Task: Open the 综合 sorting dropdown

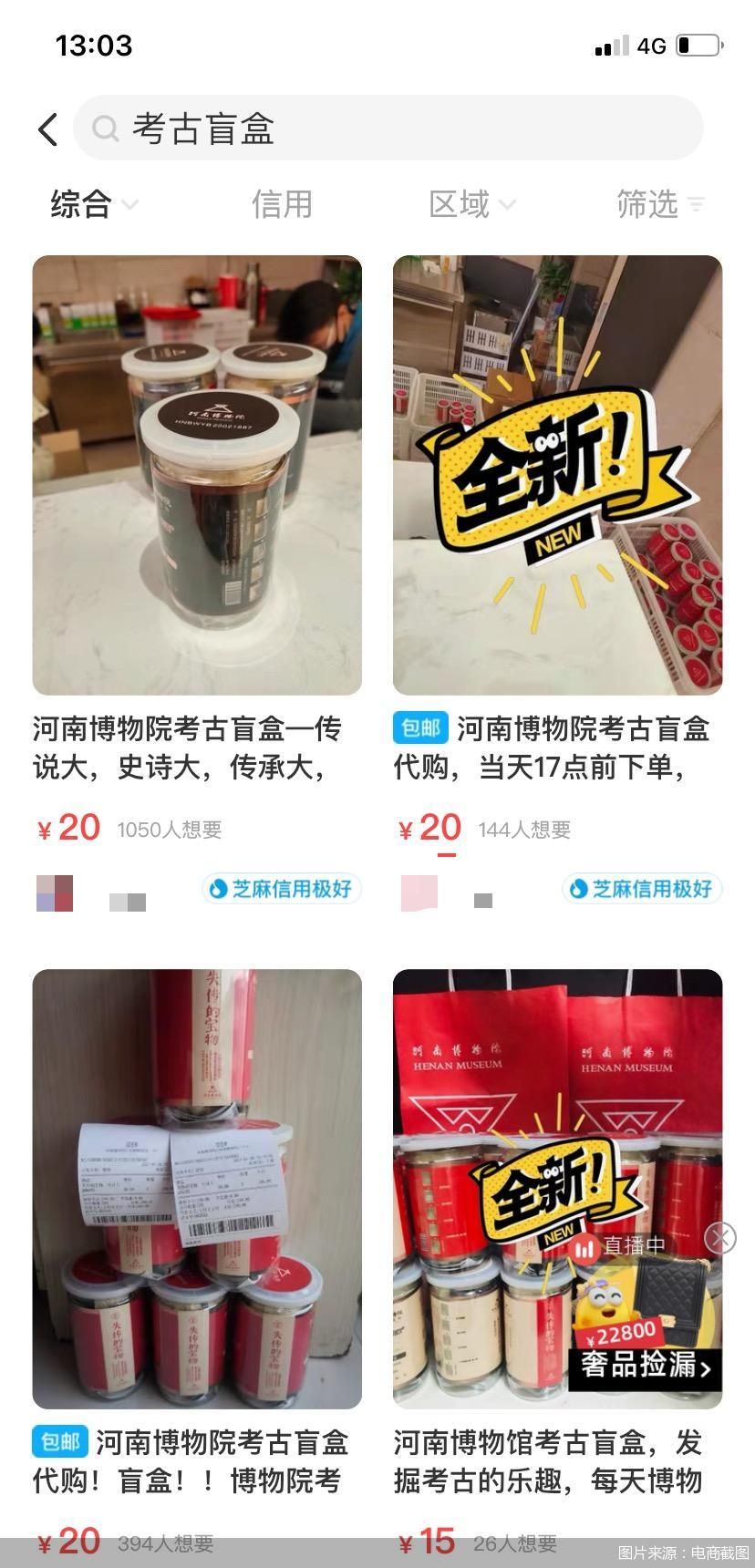Action: [x=80, y=204]
